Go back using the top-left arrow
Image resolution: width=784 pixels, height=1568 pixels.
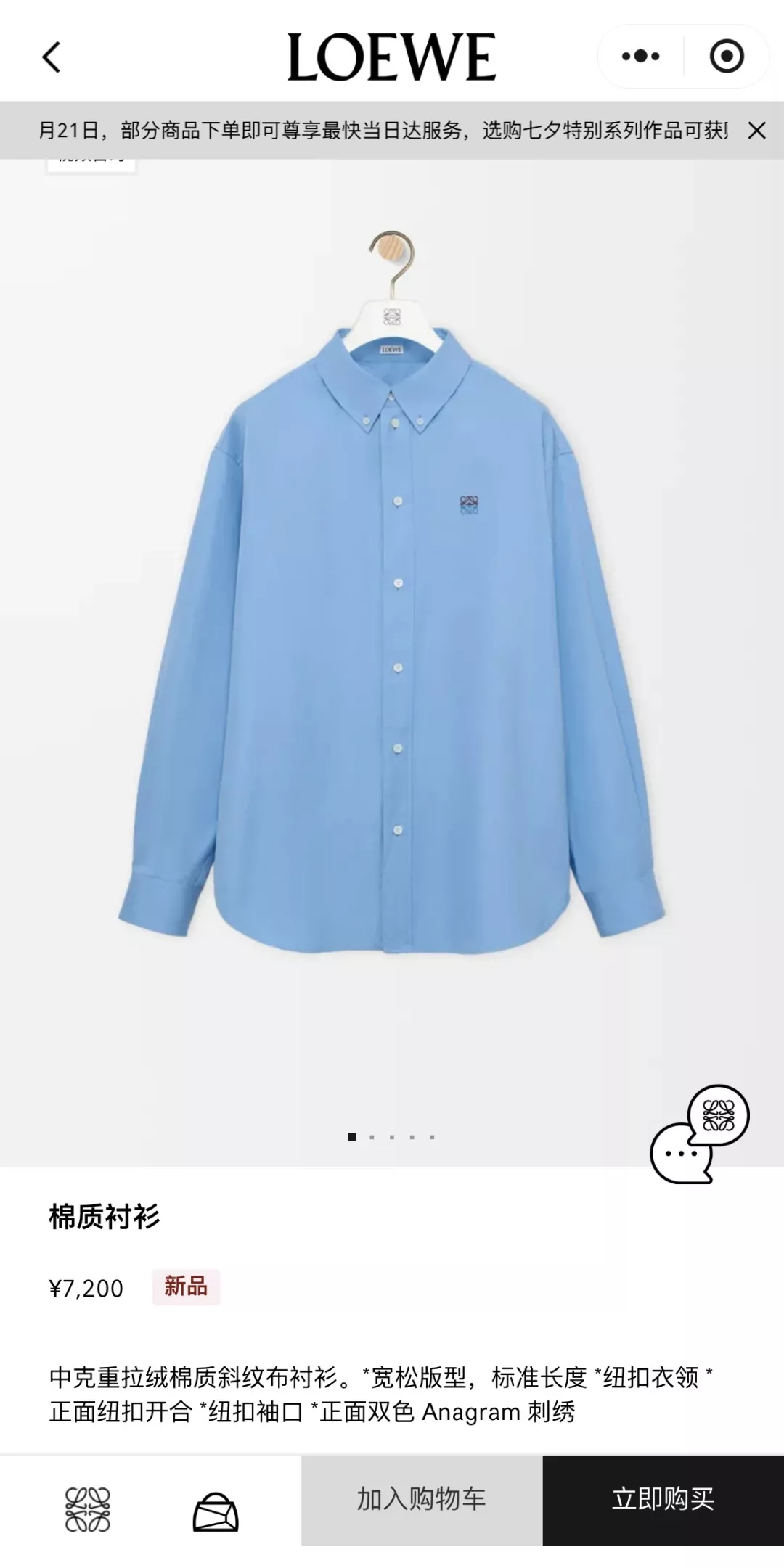pyautogui.click(x=51, y=57)
